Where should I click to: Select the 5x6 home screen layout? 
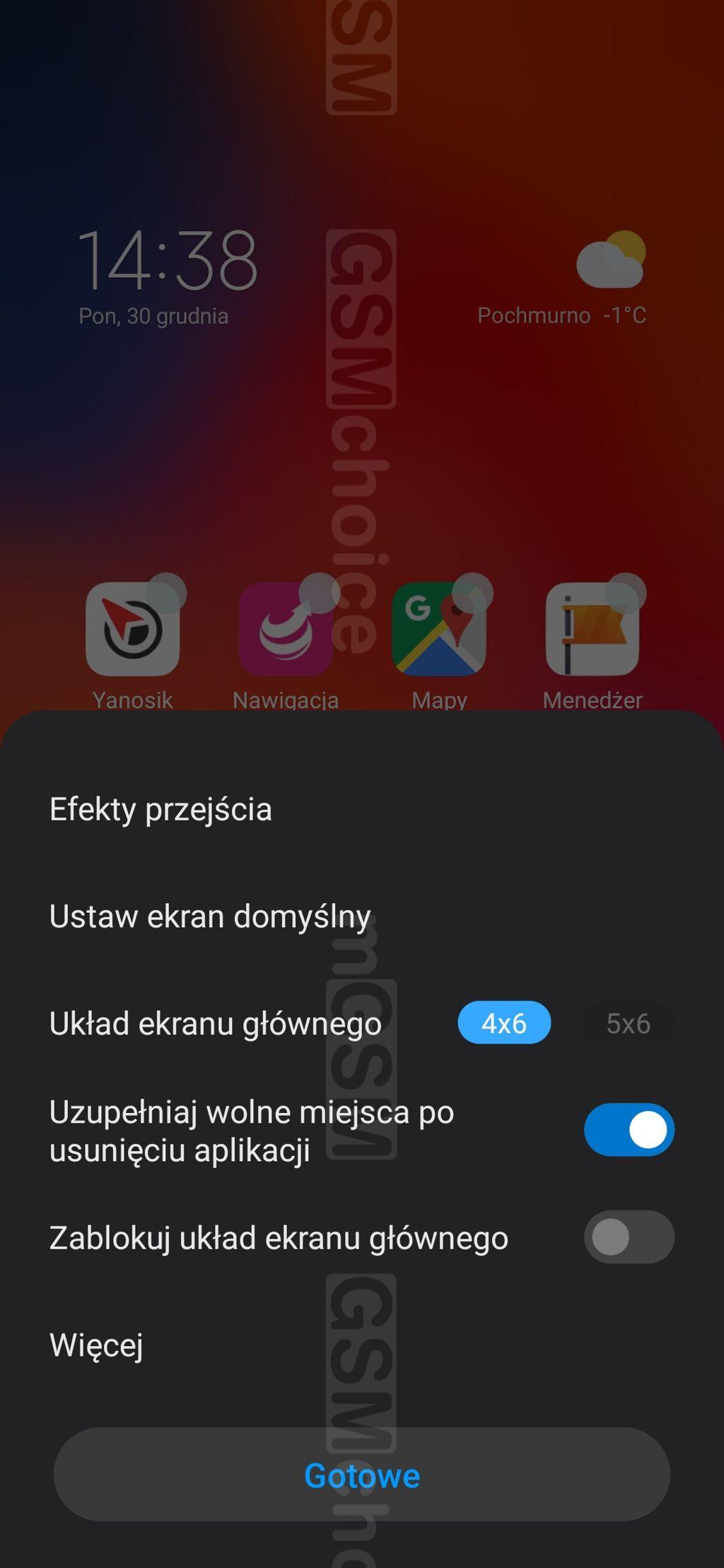[628, 1022]
